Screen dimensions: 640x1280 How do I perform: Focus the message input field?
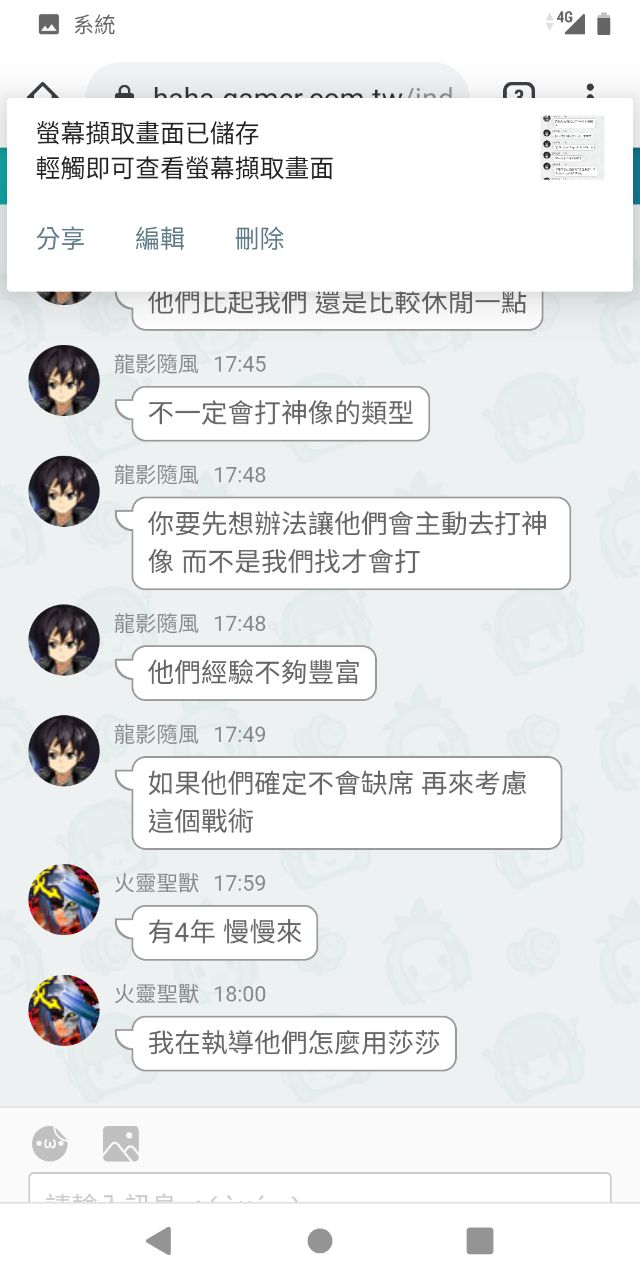point(320,1190)
